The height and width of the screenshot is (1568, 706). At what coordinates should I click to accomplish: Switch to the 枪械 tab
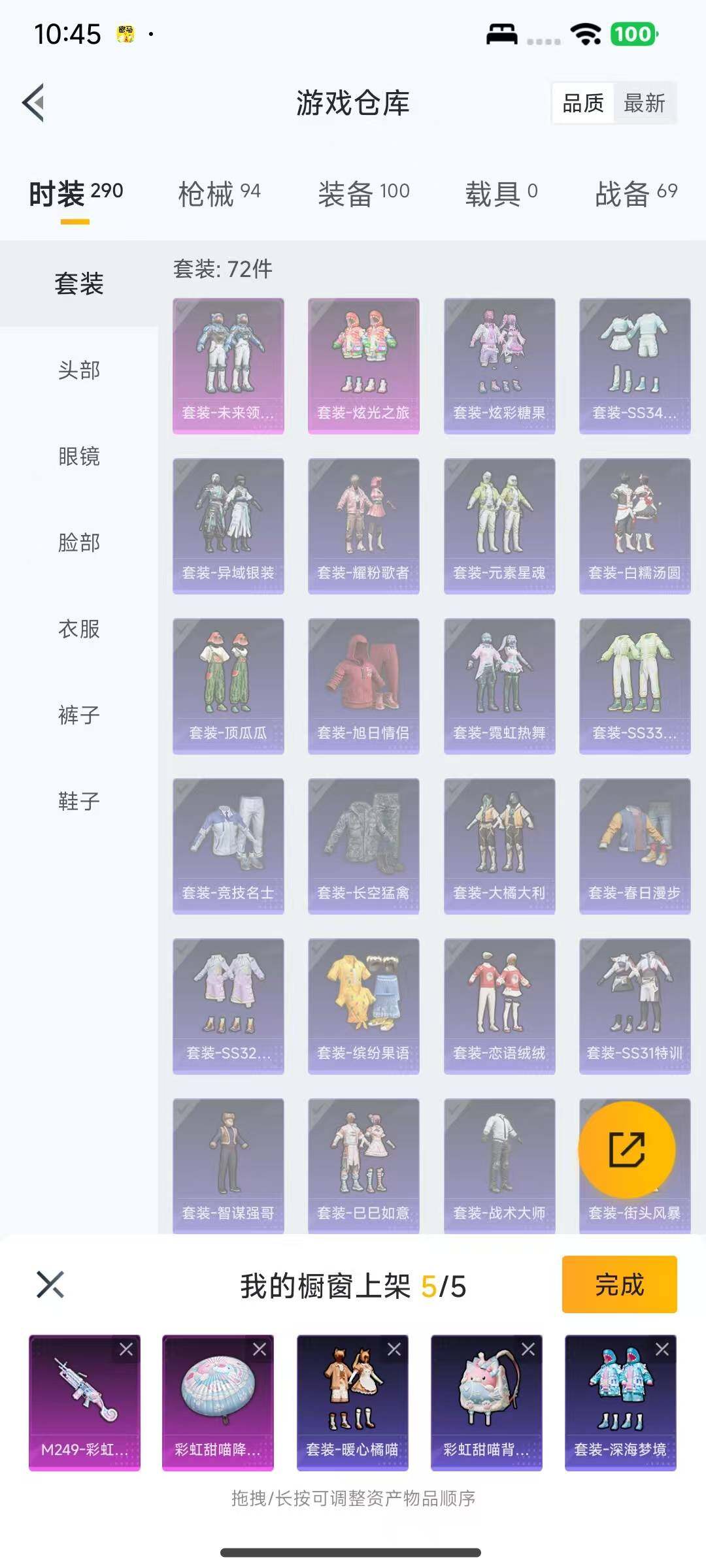[219, 193]
